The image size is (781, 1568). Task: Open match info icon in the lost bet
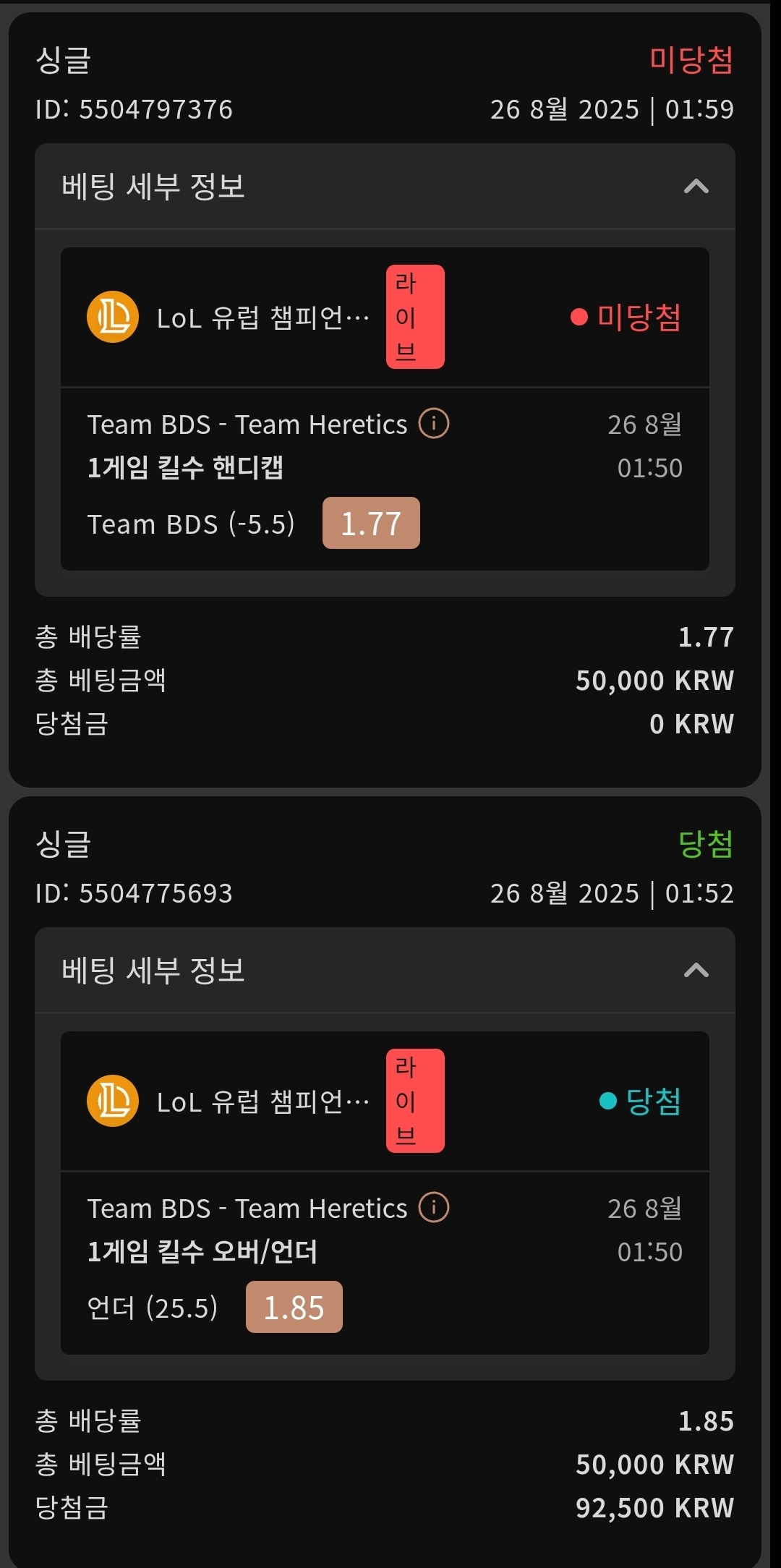click(x=434, y=424)
